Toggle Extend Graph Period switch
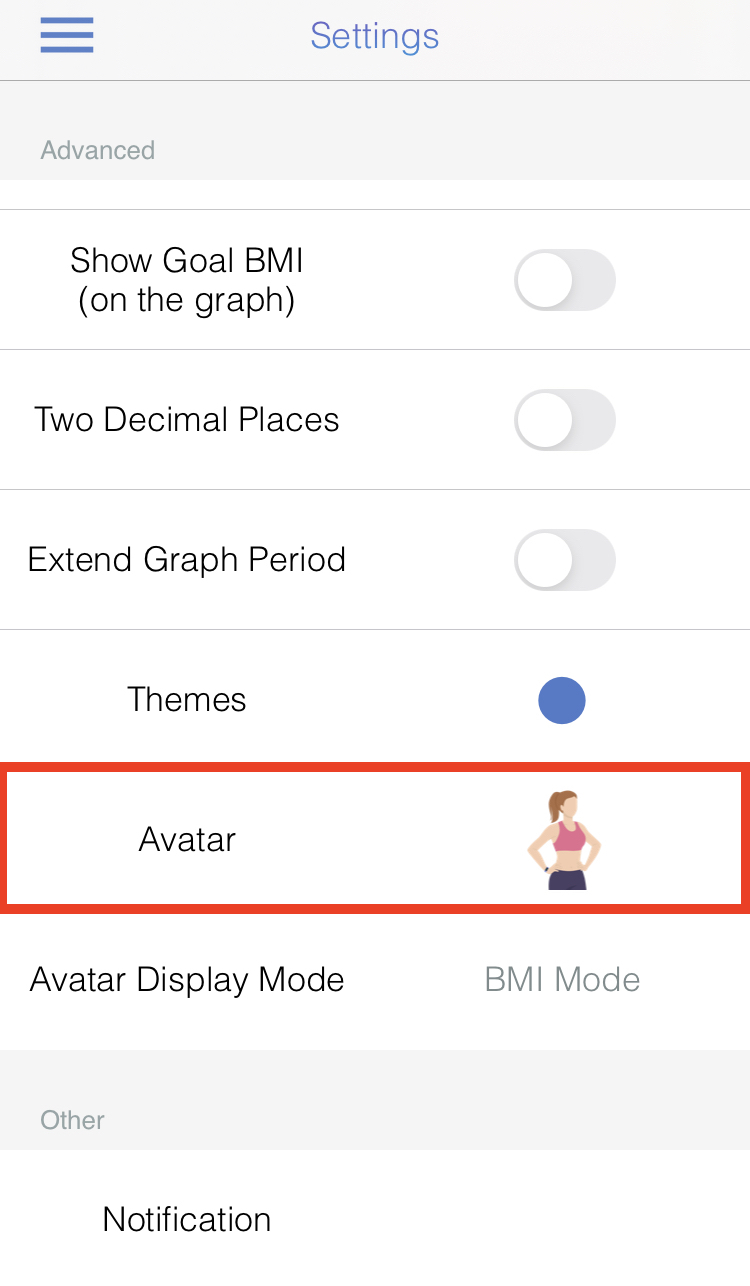This screenshot has height=1286, width=750. (565, 560)
